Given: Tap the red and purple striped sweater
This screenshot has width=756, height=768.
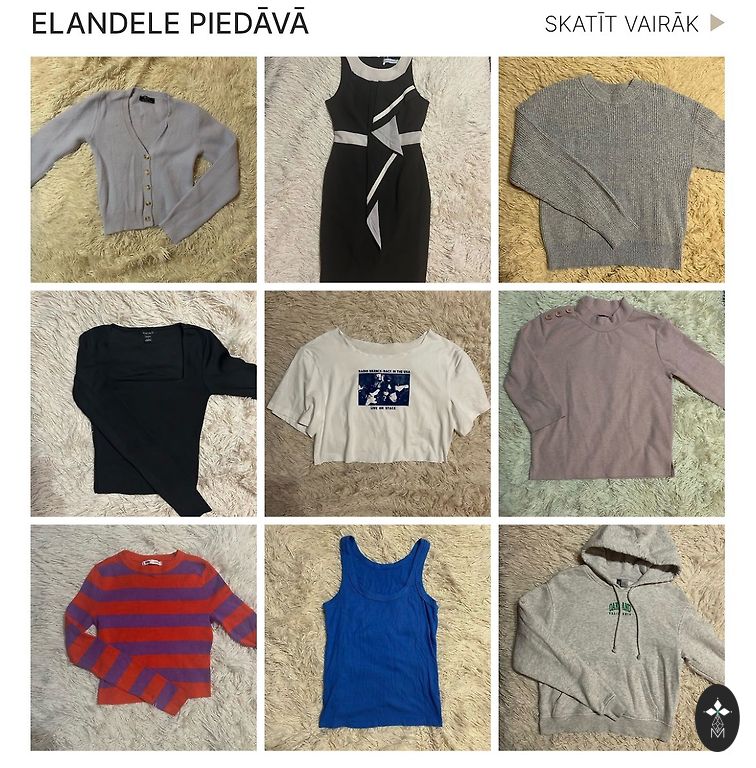Looking at the screenshot, I should [x=143, y=637].
